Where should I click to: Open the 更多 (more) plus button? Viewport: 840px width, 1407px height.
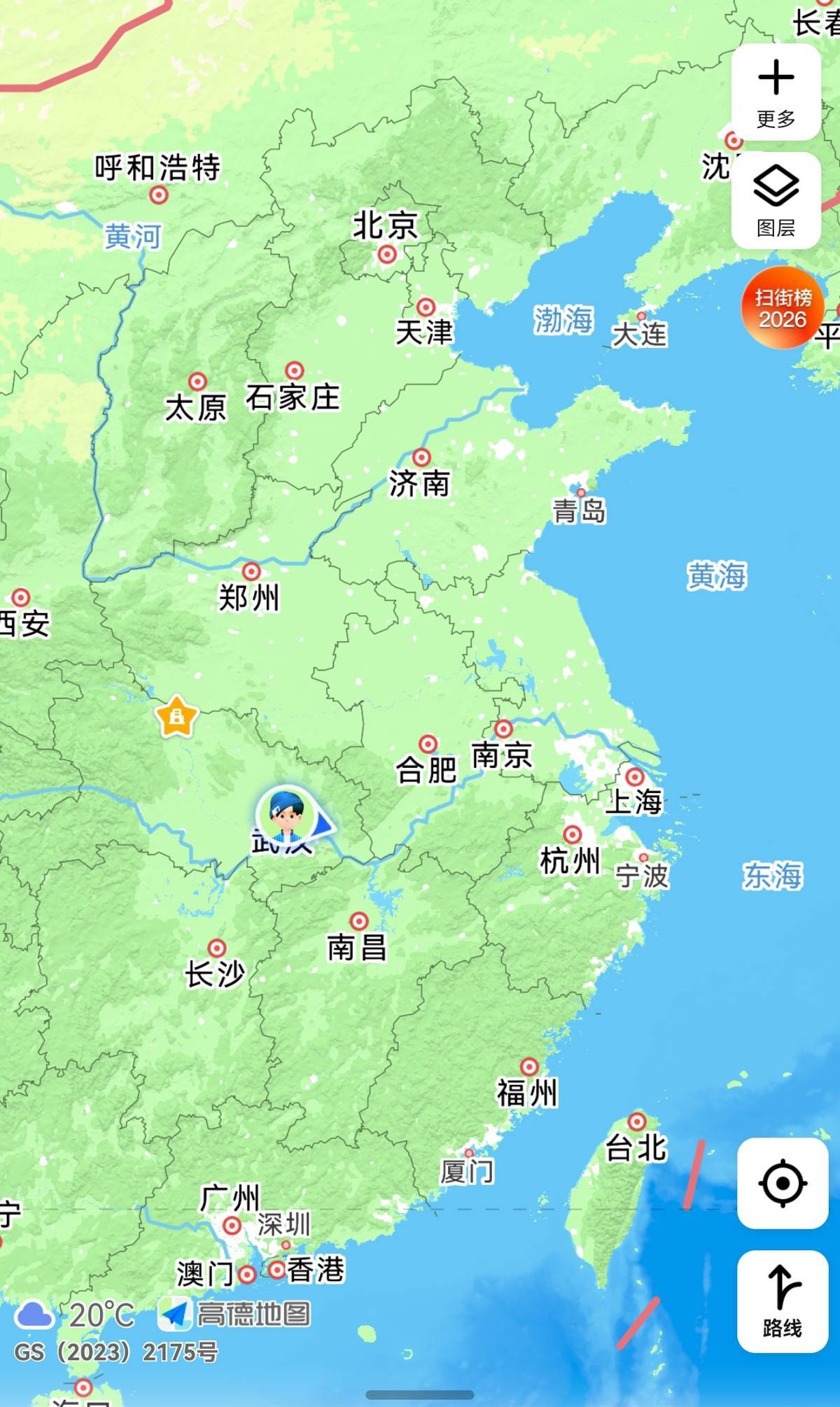pos(776,92)
